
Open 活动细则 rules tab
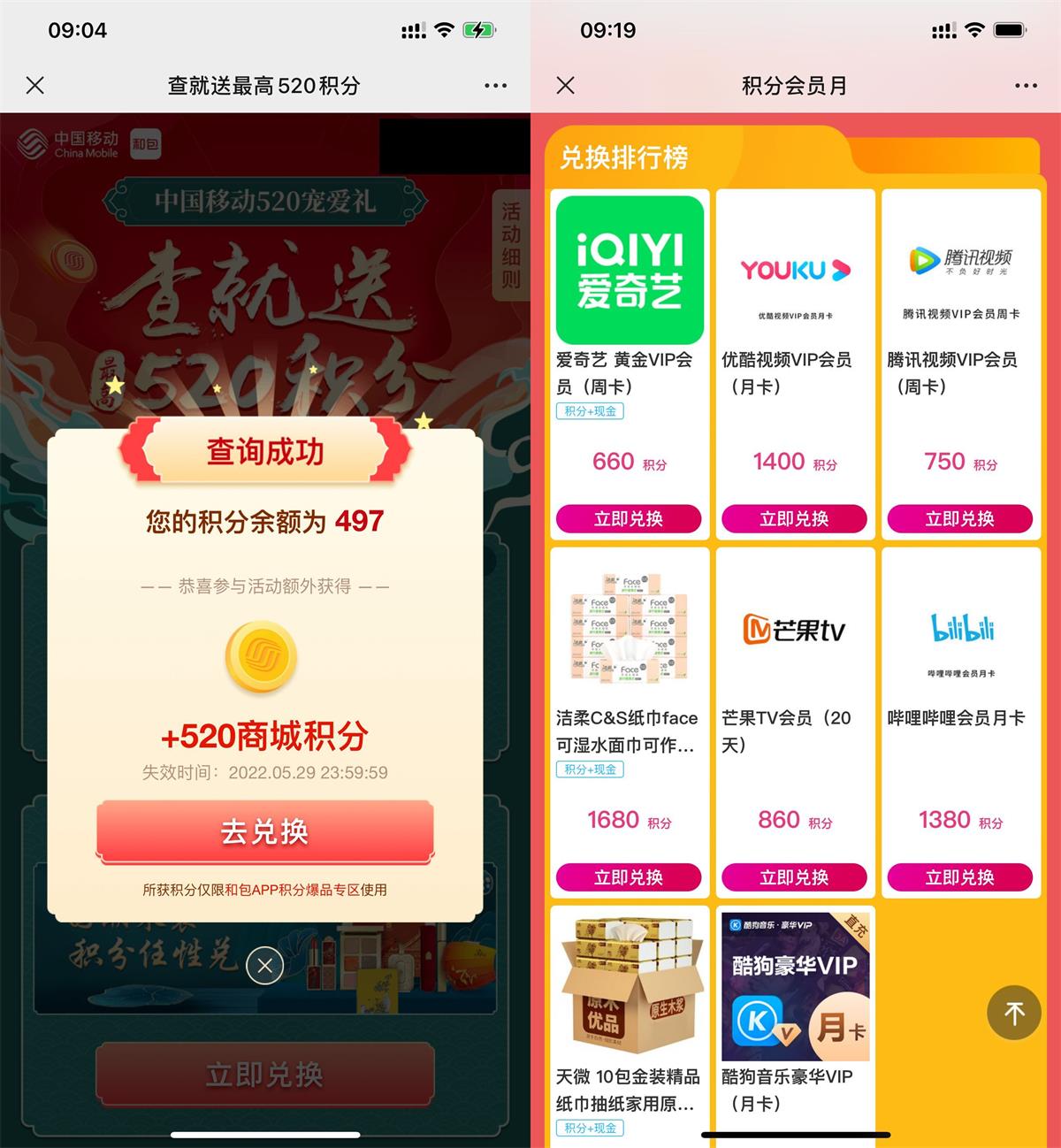click(x=510, y=246)
